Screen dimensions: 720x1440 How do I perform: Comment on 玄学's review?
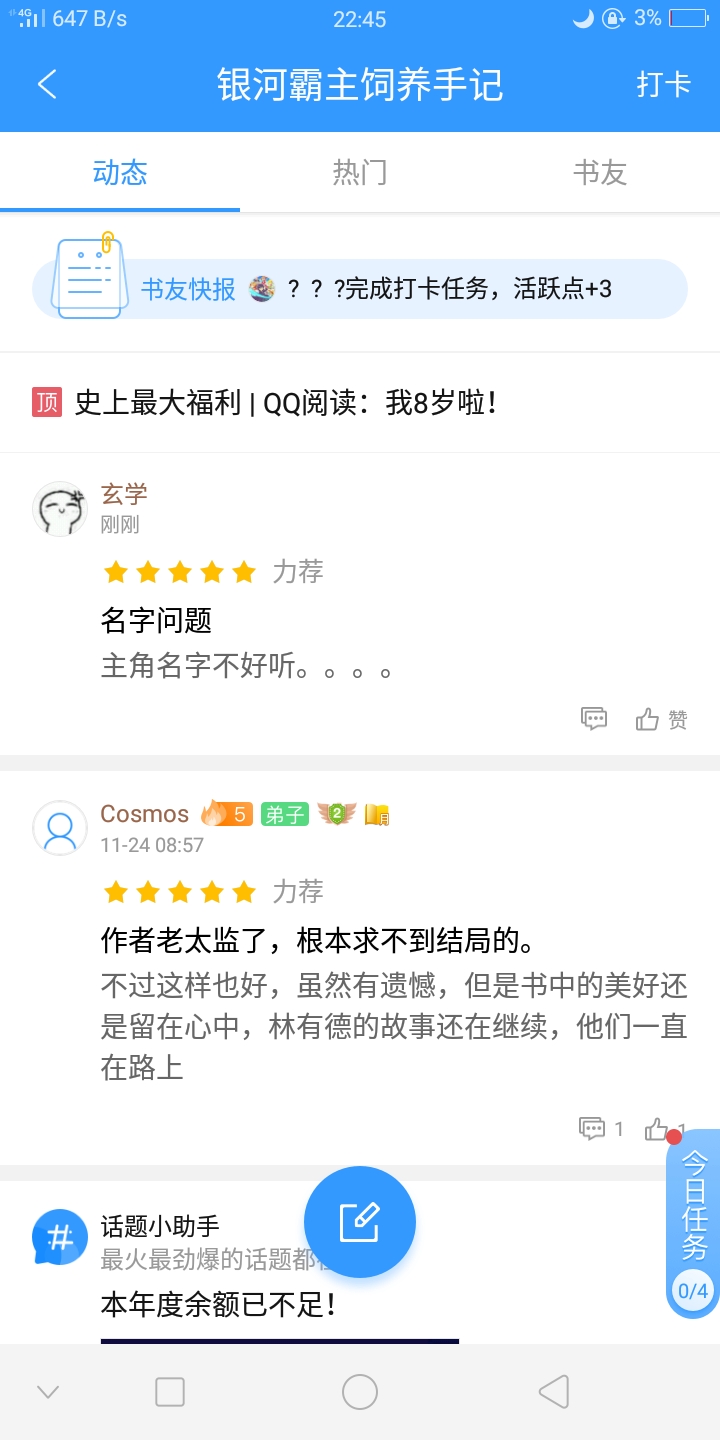pos(594,719)
